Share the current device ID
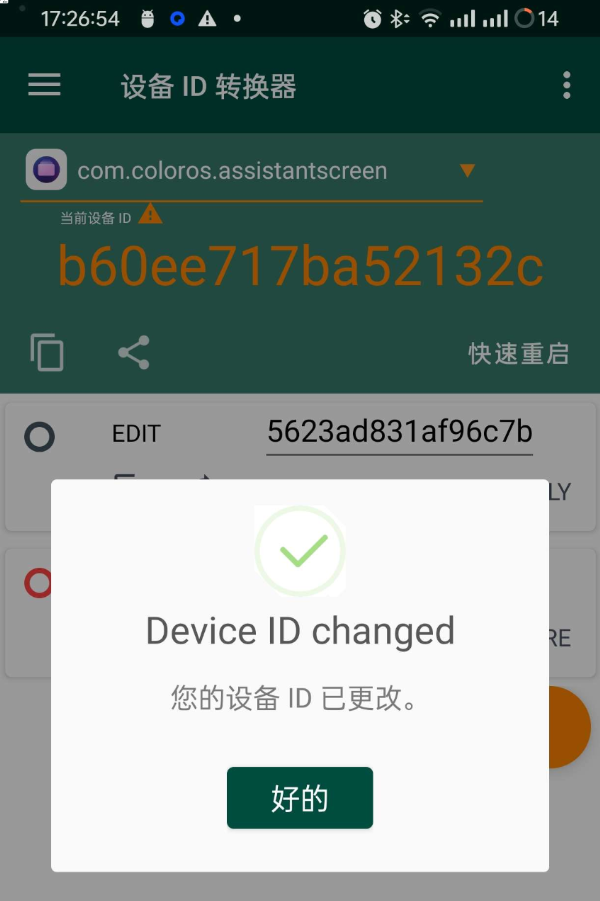Image resolution: width=600 pixels, height=901 pixels. [x=134, y=353]
